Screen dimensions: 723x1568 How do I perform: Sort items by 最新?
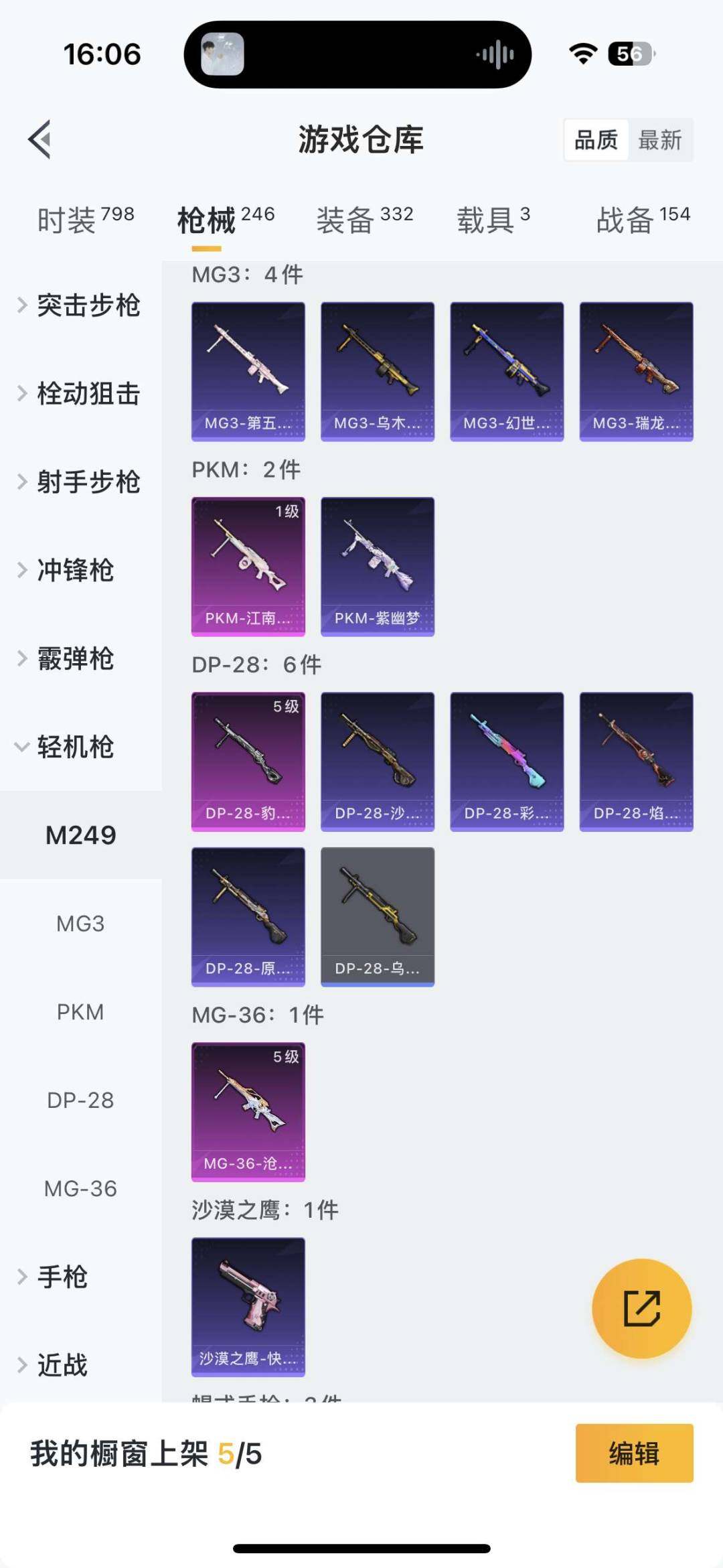click(659, 140)
